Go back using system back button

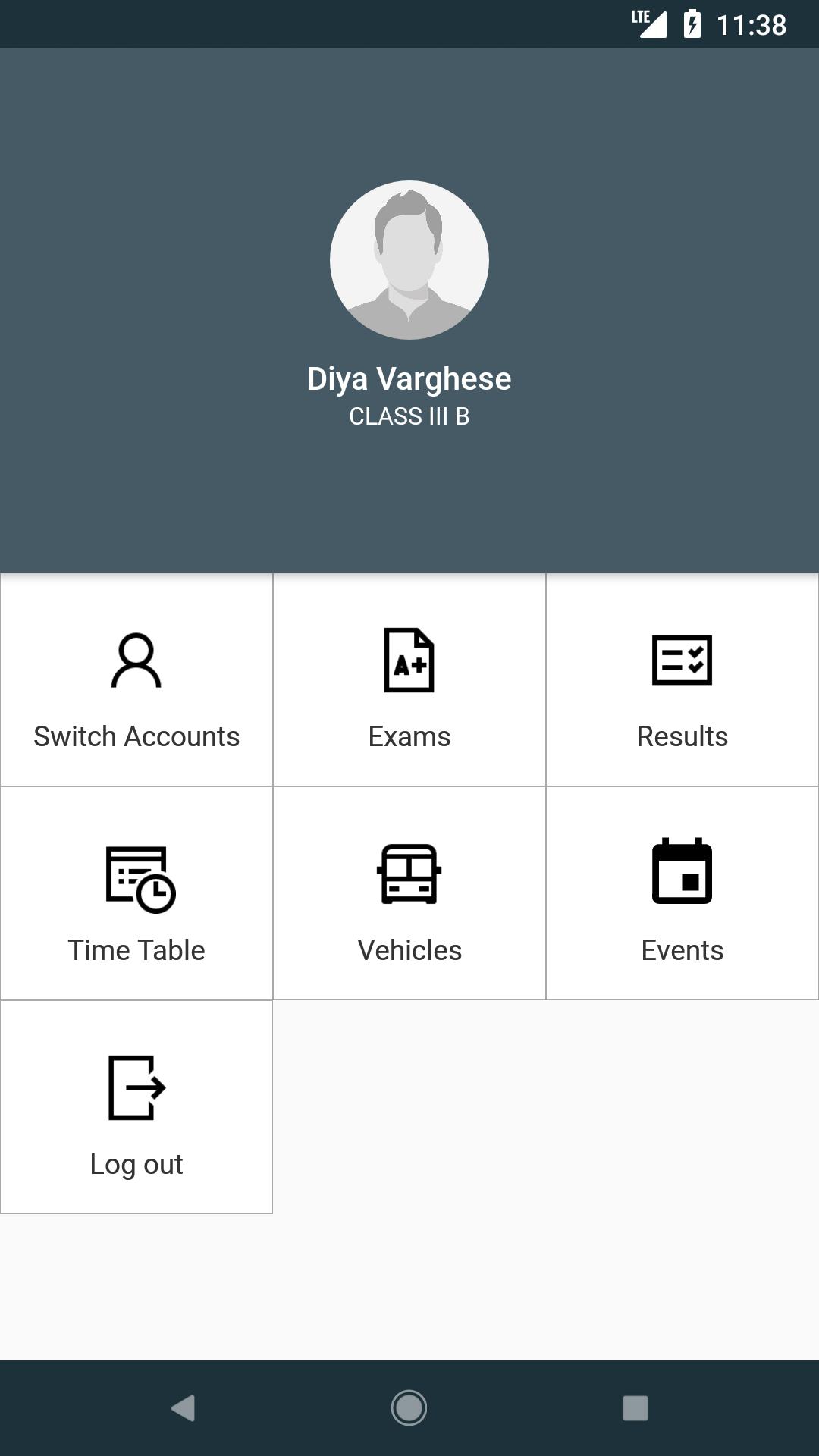183,1408
